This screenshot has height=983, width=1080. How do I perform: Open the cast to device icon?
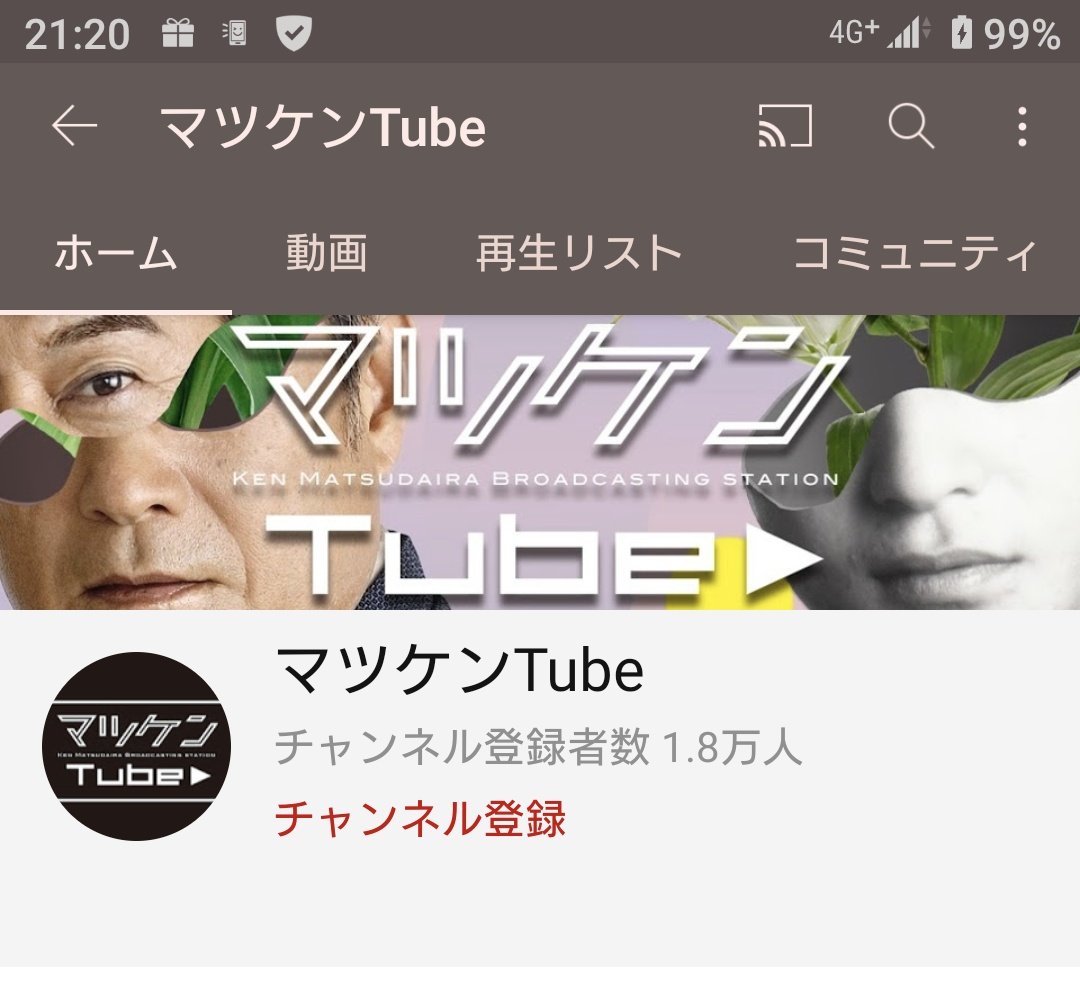tap(785, 127)
